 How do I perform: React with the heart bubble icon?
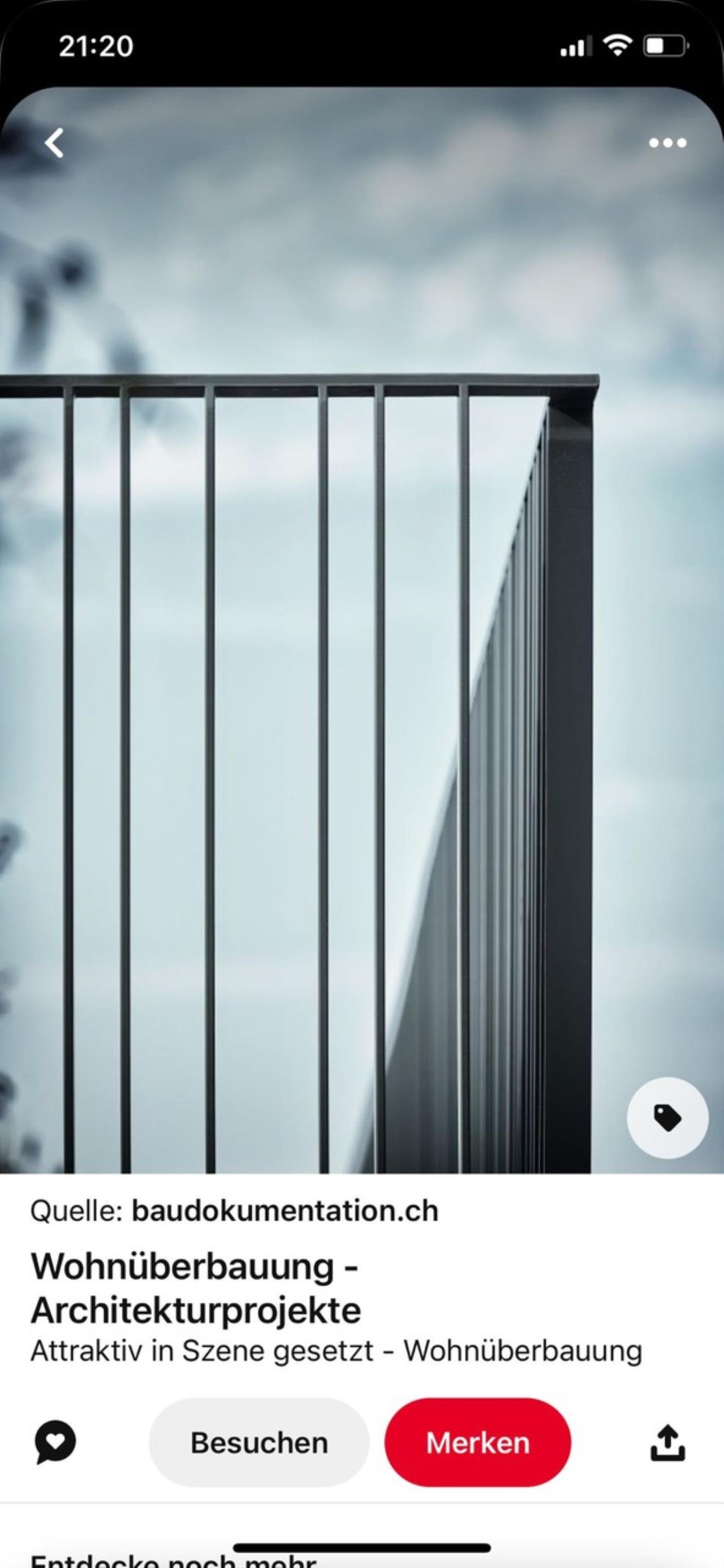click(x=55, y=1442)
